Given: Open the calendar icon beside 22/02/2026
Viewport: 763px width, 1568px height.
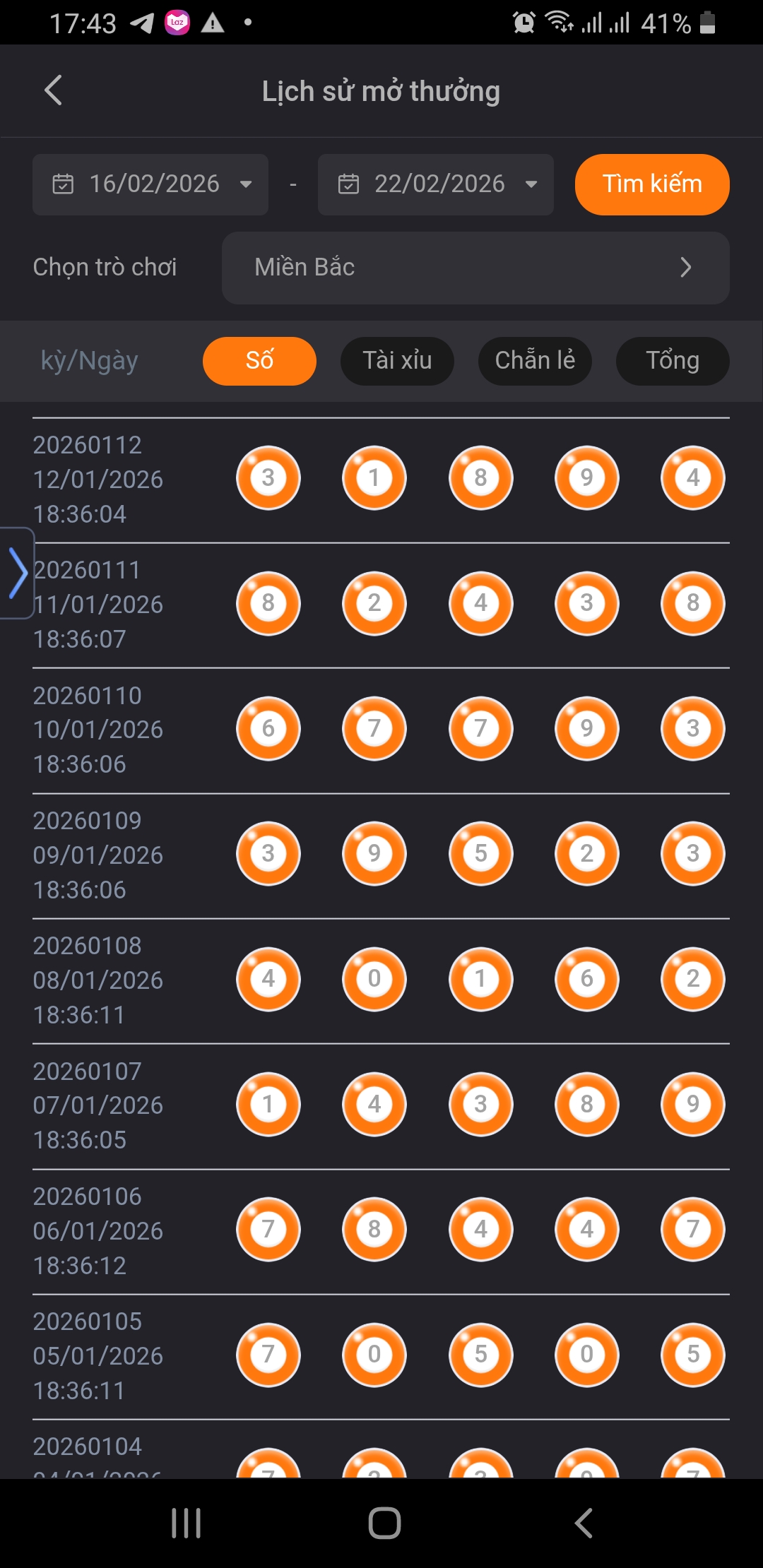Looking at the screenshot, I should point(349,184).
